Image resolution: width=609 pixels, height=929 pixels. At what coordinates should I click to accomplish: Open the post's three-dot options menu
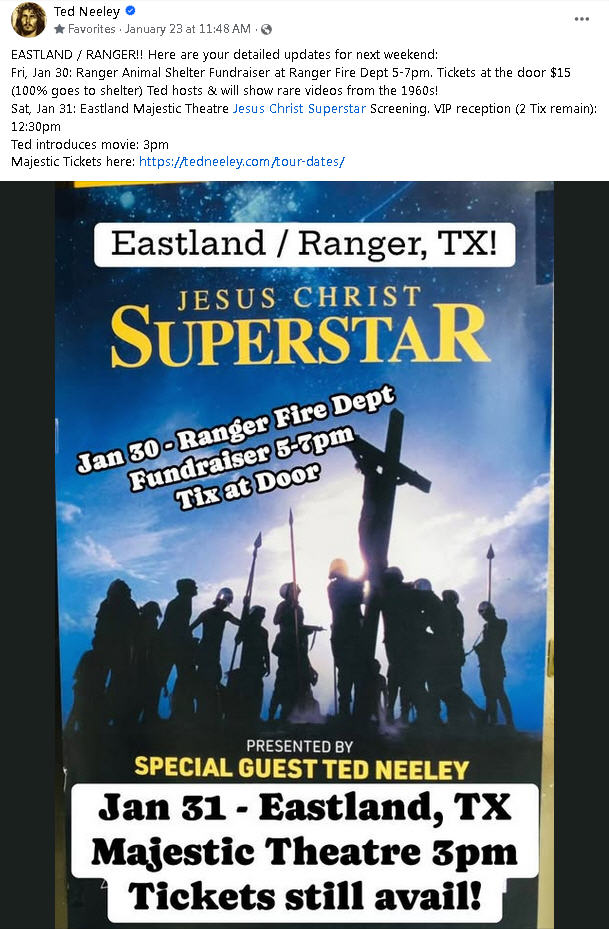[581, 19]
